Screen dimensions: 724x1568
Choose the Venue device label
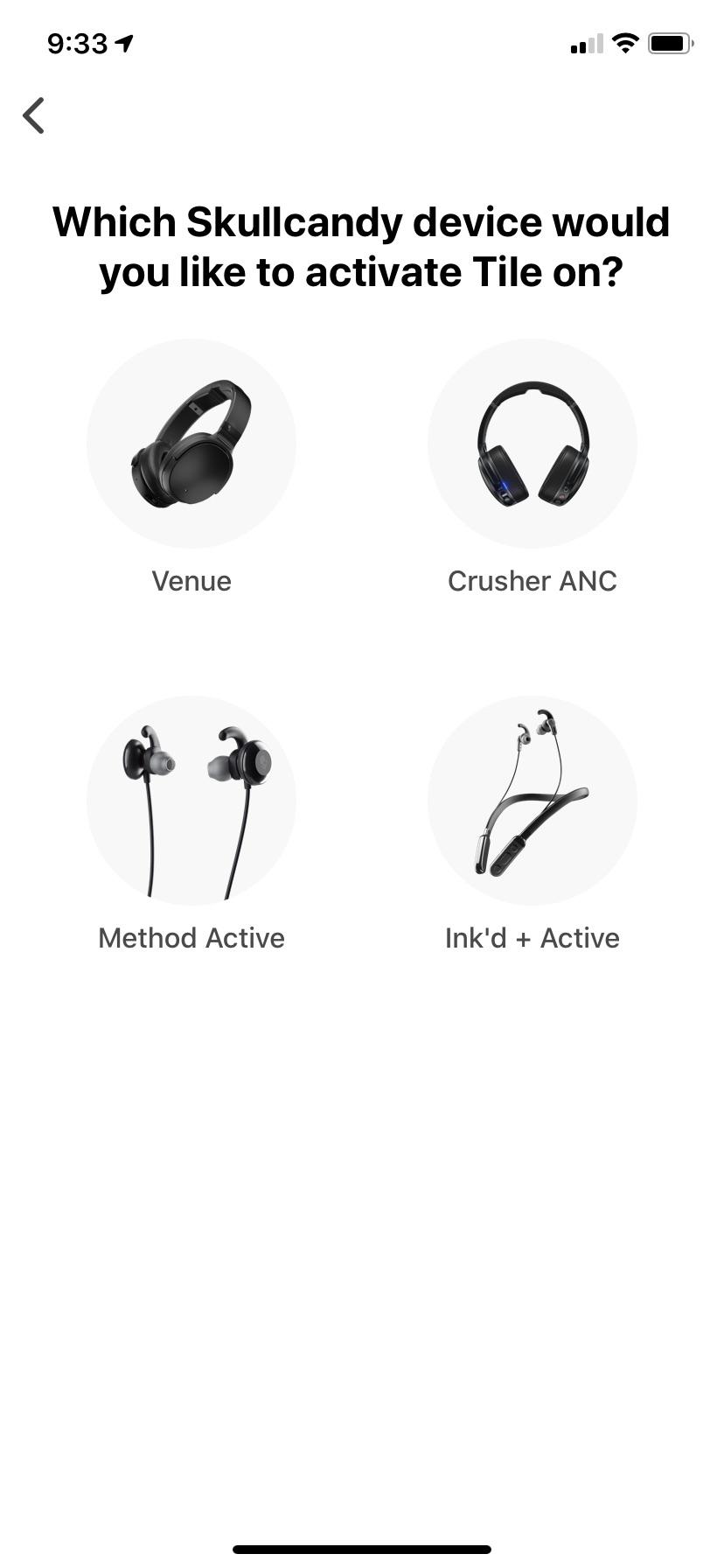pos(191,580)
